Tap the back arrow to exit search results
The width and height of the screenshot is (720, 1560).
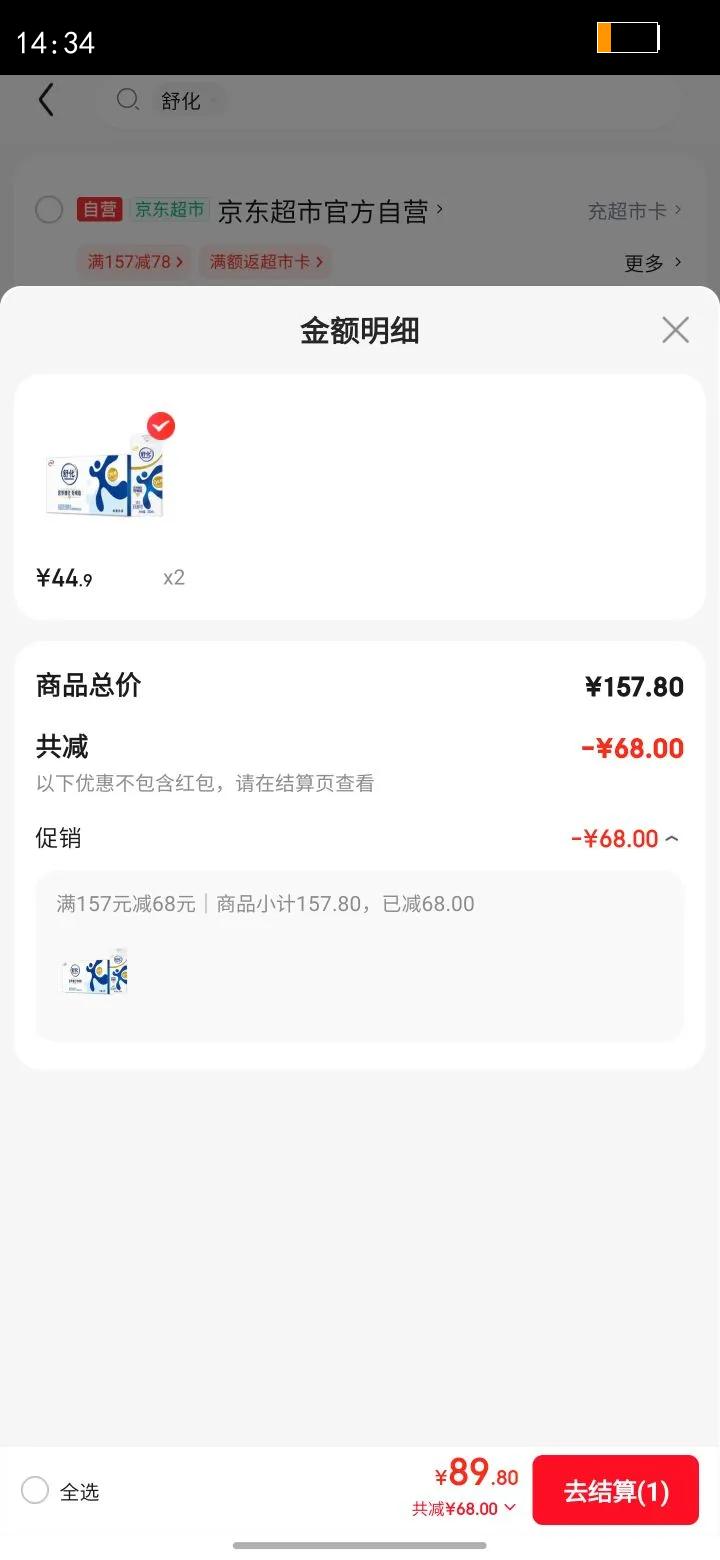pyautogui.click(x=45, y=100)
